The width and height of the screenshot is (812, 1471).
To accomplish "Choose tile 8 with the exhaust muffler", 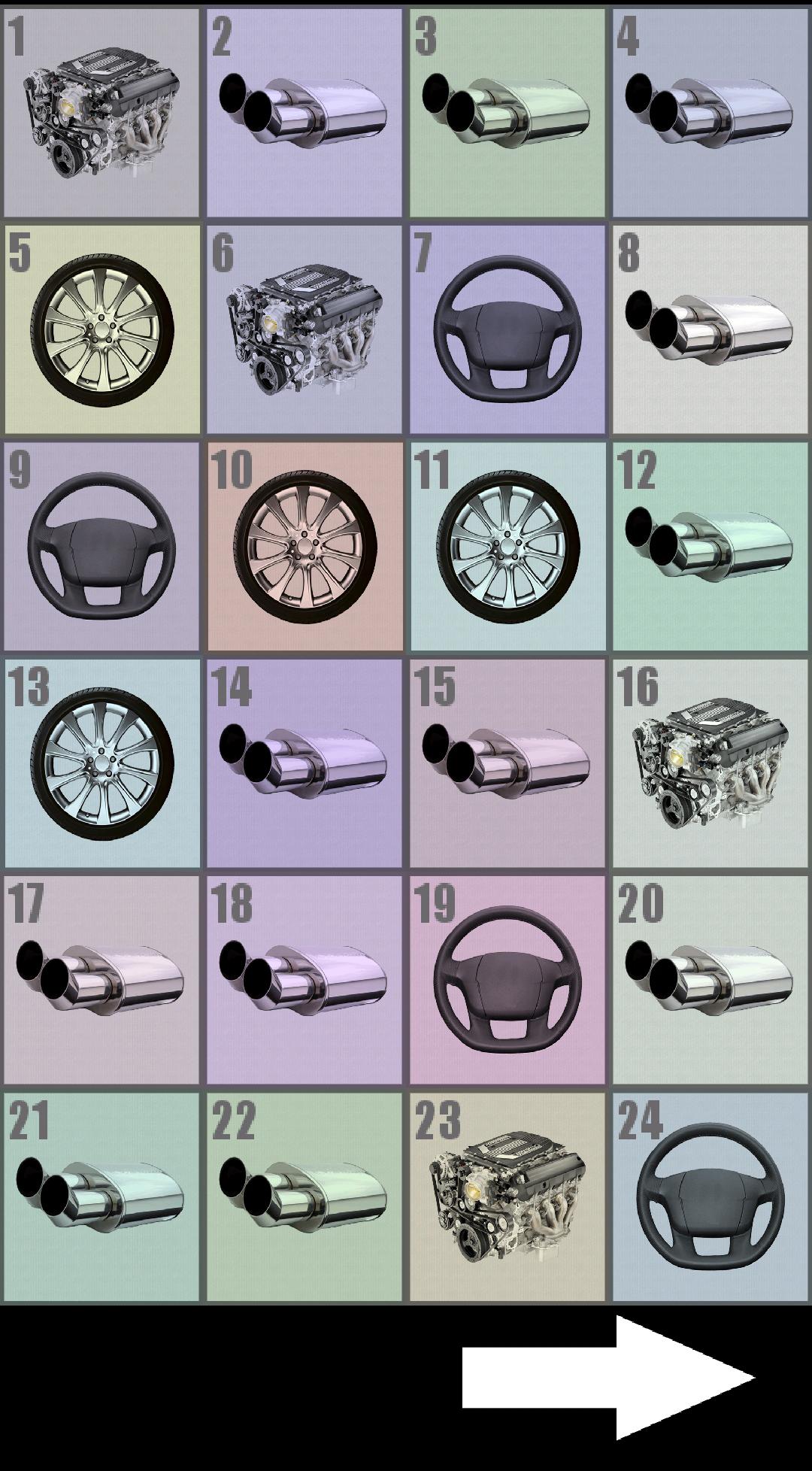I will pos(710,329).
